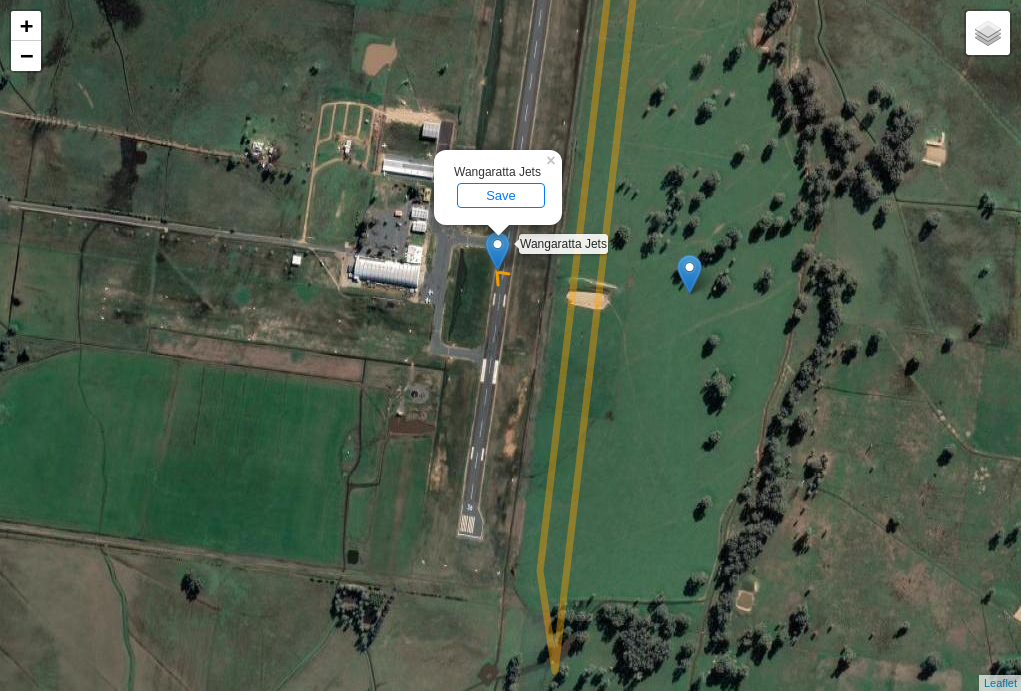Select the blue marker in the field

(x=689, y=273)
